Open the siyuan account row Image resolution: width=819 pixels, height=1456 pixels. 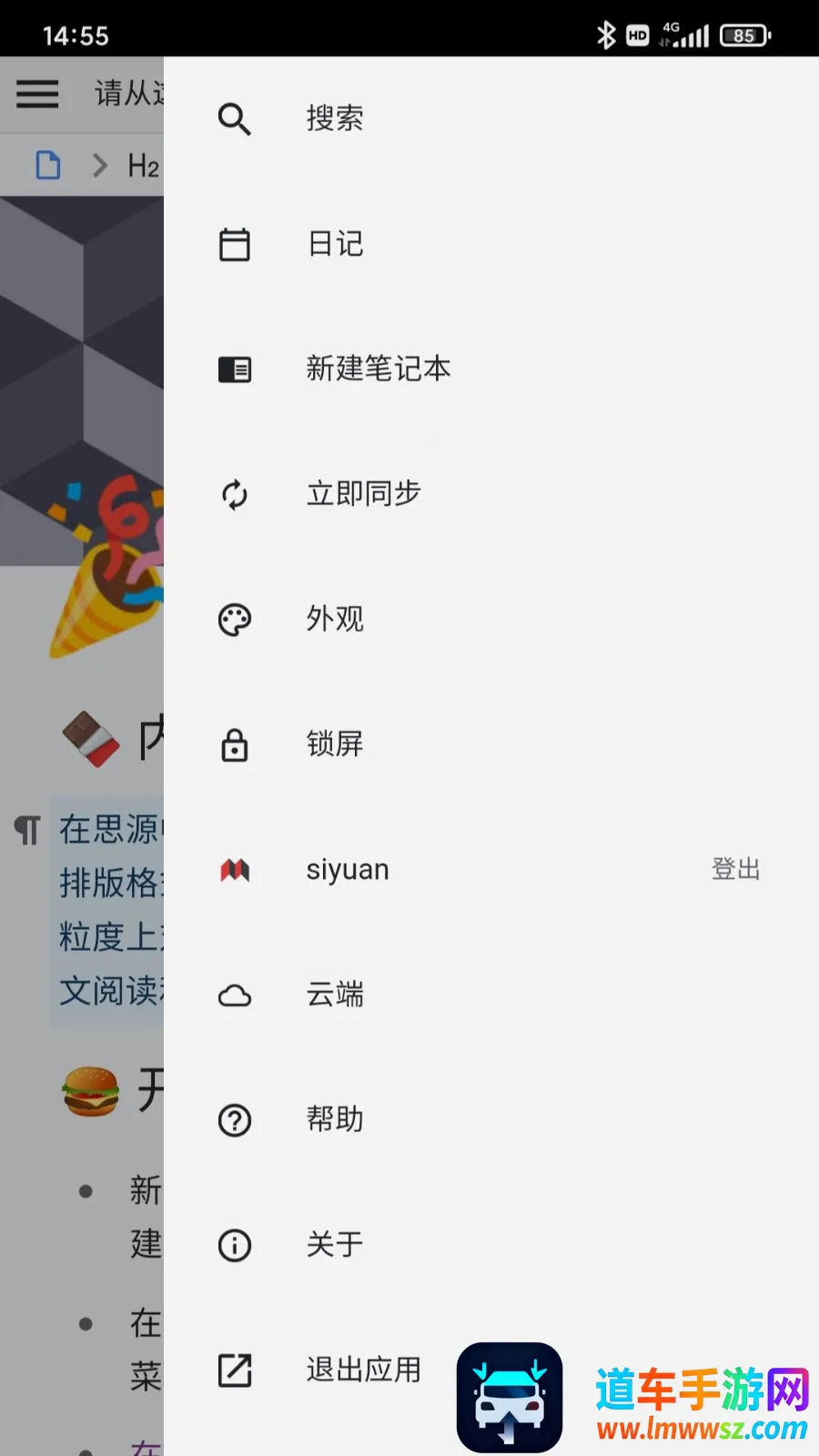pyautogui.click(x=348, y=870)
